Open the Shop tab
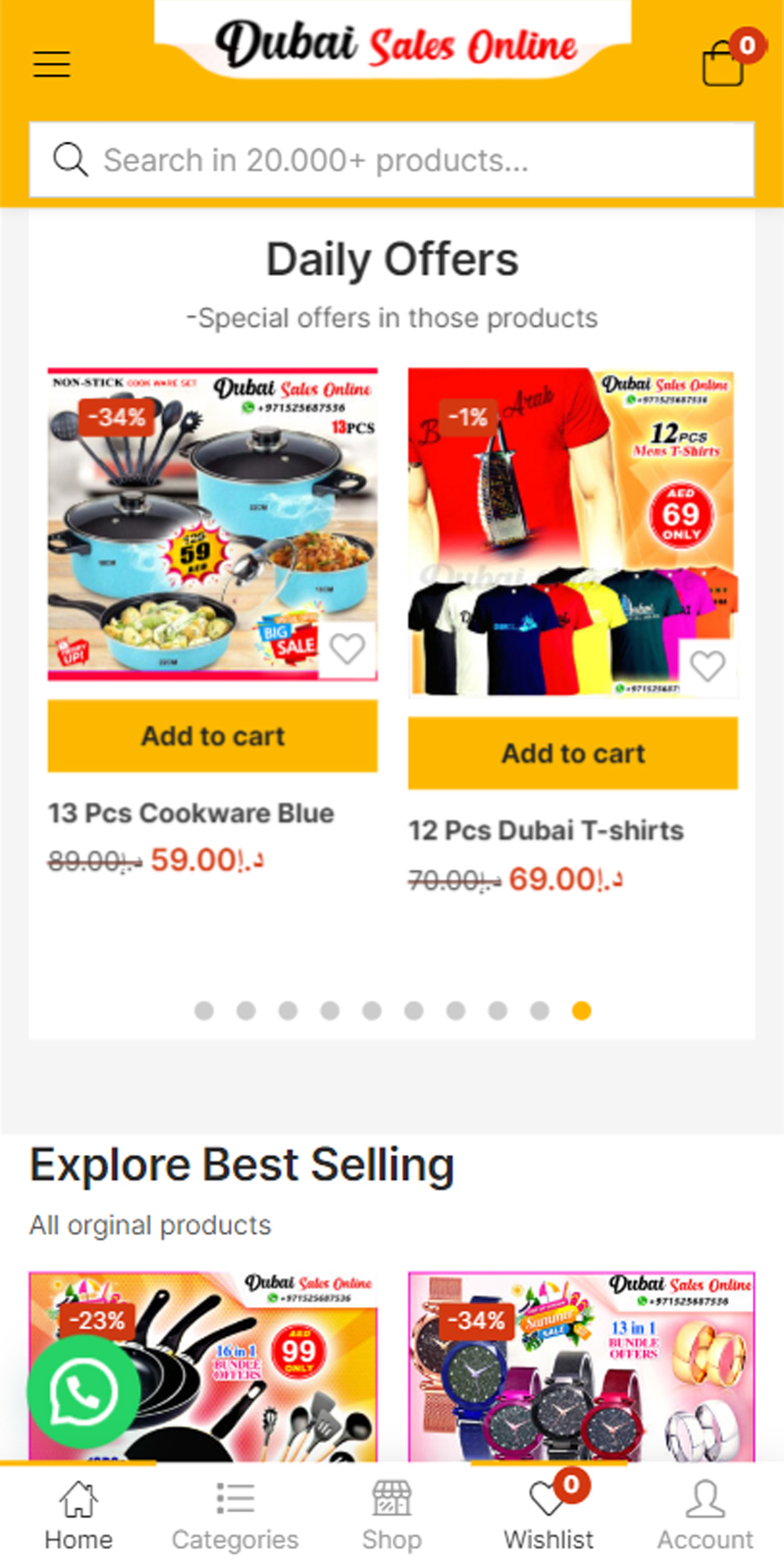 [392, 1515]
